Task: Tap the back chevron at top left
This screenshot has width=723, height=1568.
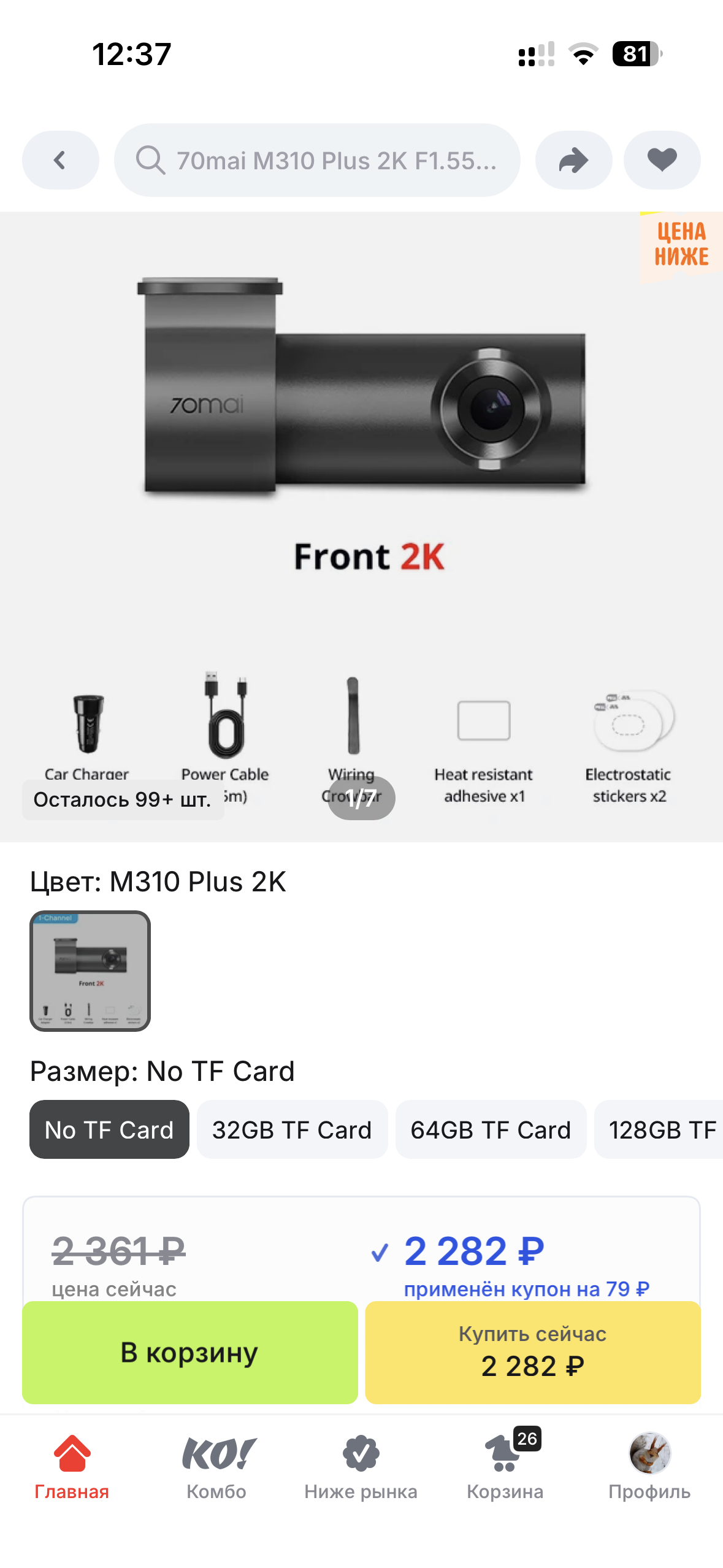Action: click(x=59, y=159)
